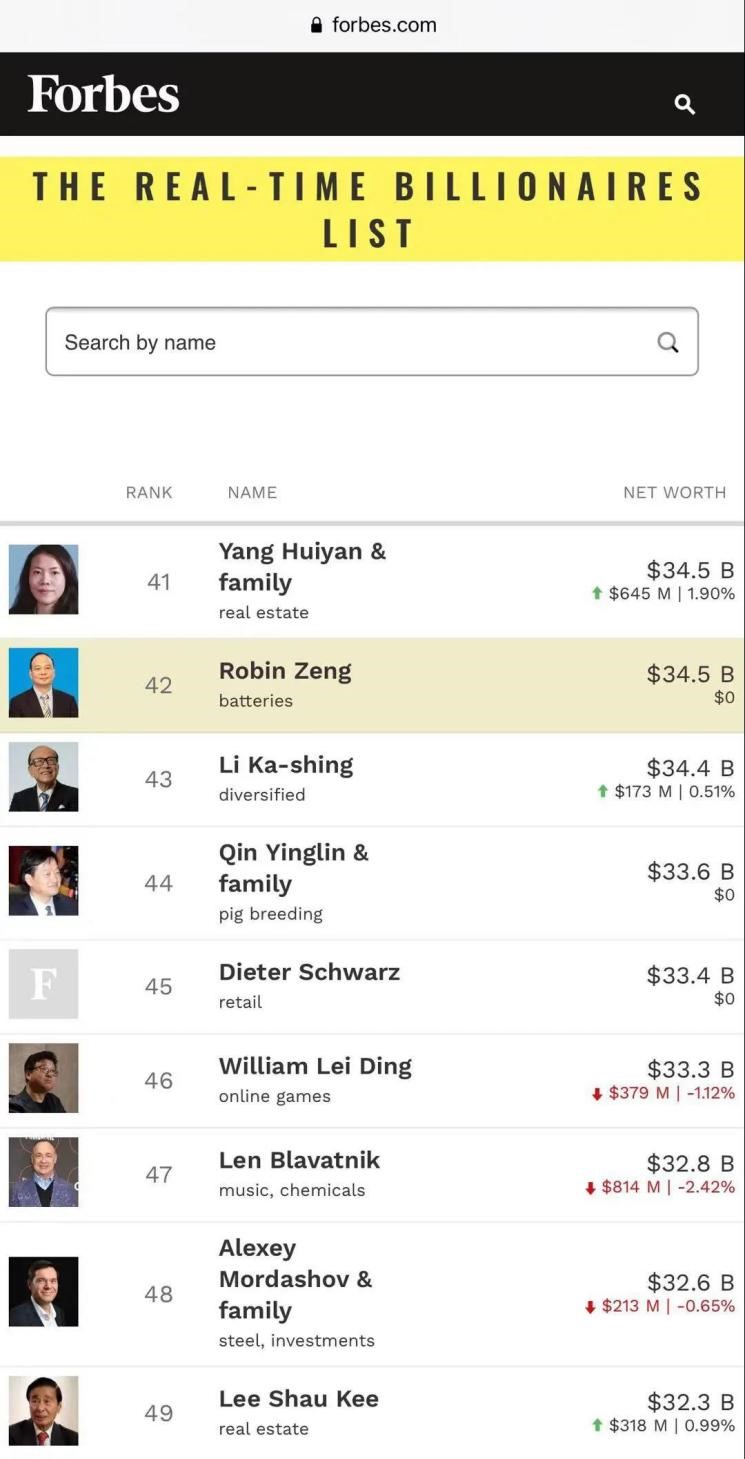Tap the forbes.com address bar
745x1459 pixels.
coord(373,25)
